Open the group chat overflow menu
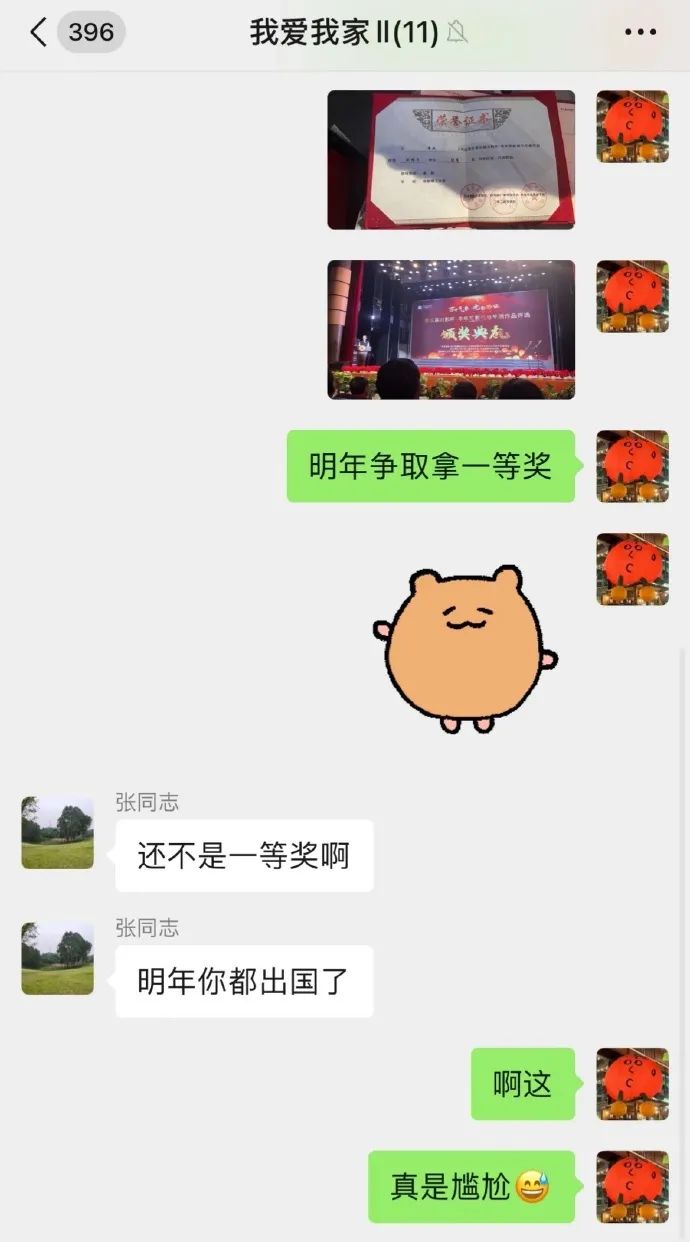The width and height of the screenshot is (690, 1242). (640, 32)
